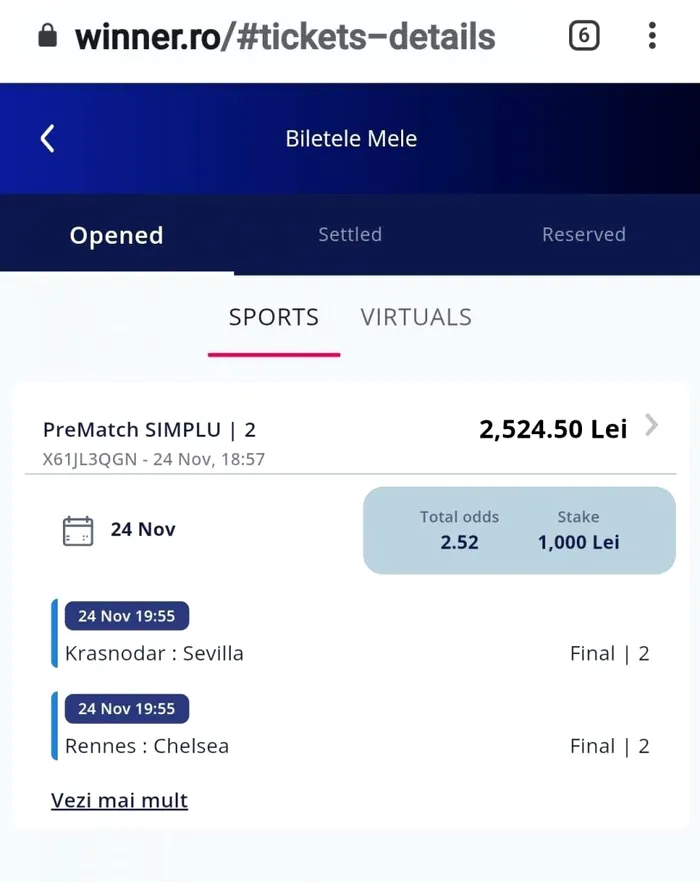Select the SPORTS section

pos(274,317)
